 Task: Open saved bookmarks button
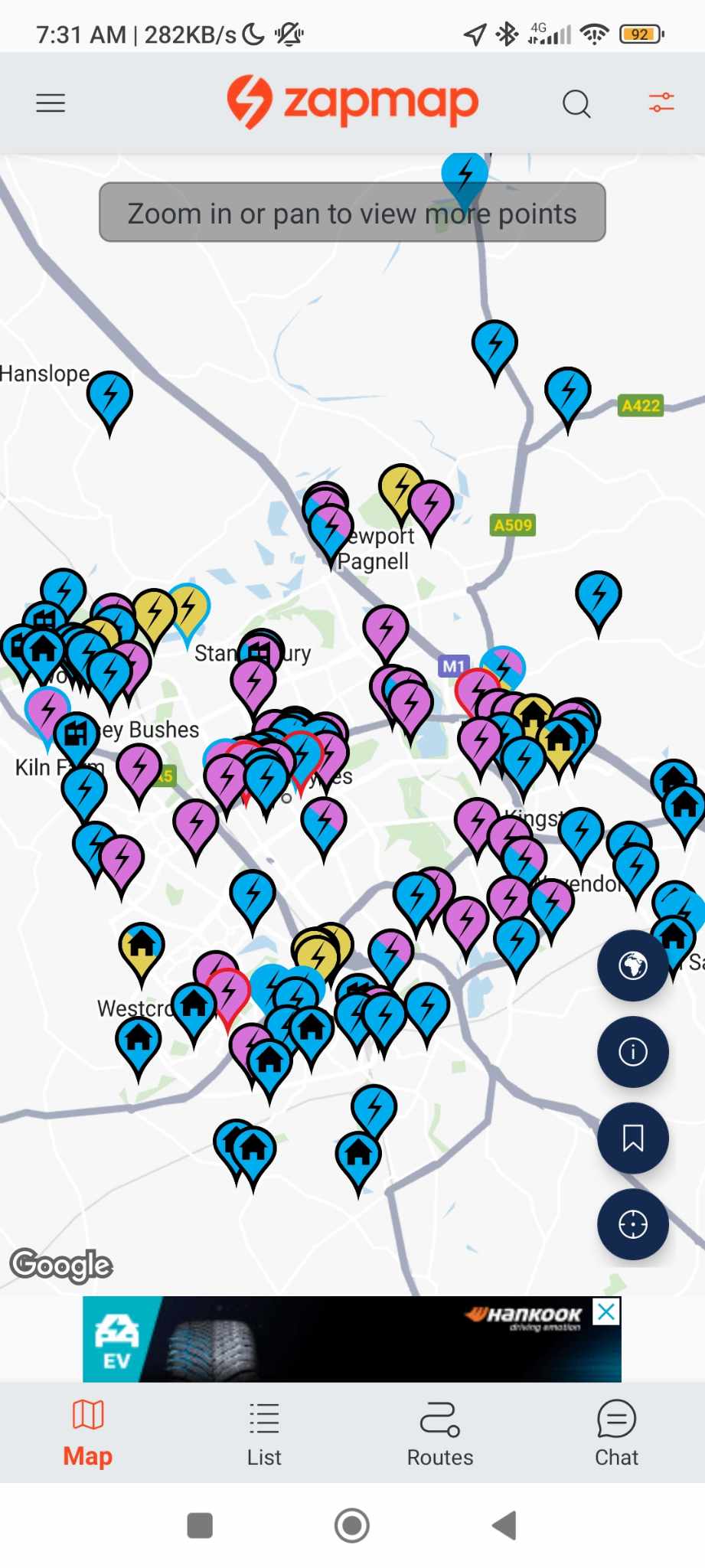632,1138
